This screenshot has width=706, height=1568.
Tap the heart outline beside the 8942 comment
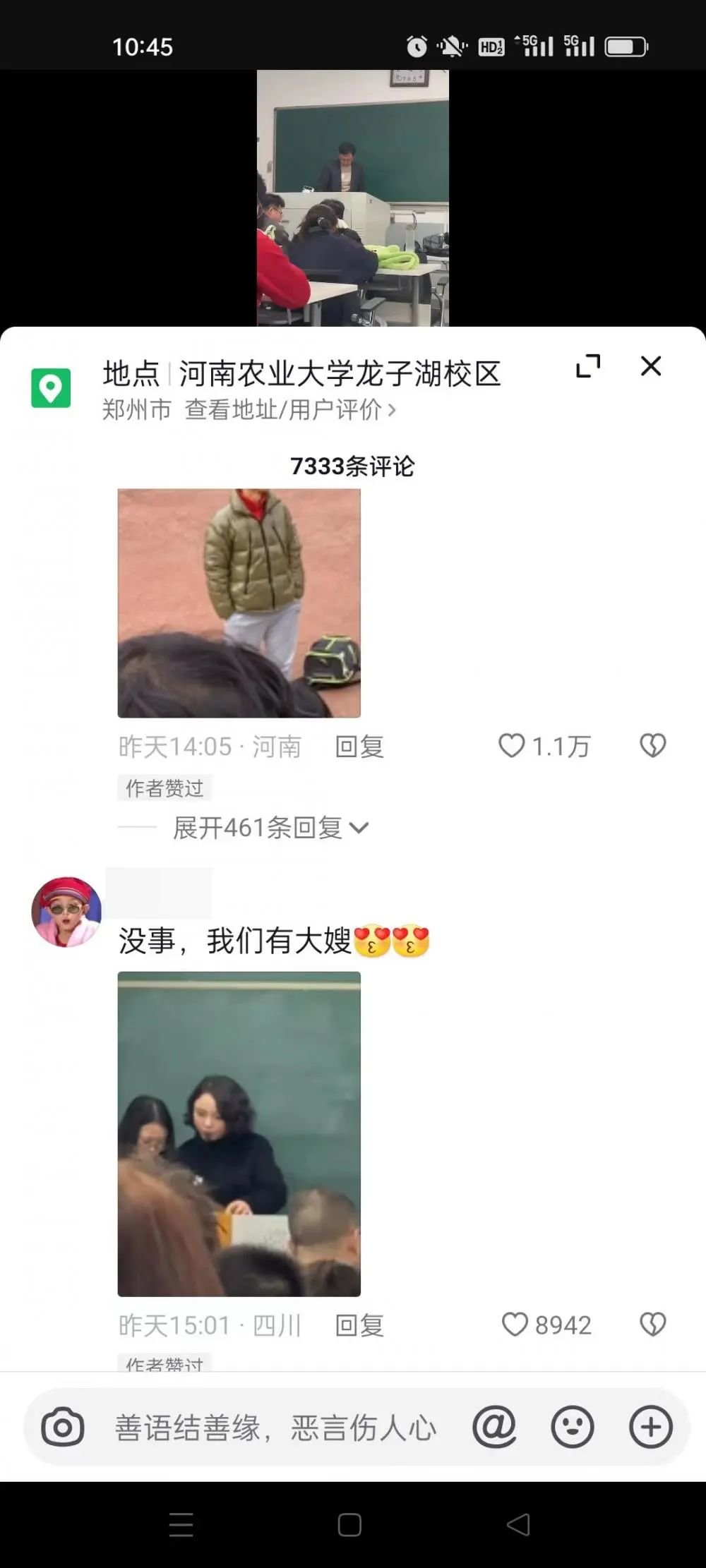pyautogui.click(x=652, y=1325)
